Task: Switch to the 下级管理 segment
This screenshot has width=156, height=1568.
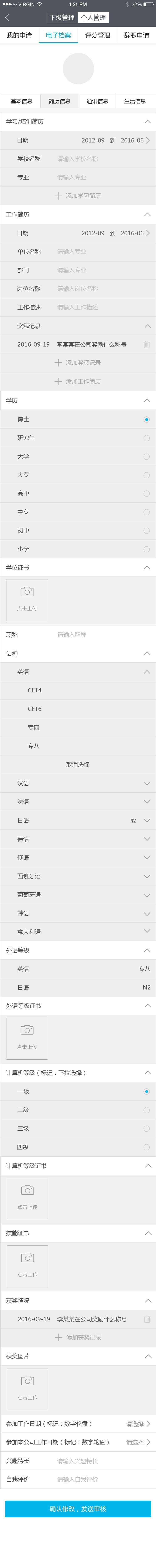Action: pyautogui.click(x=62, y=18)
